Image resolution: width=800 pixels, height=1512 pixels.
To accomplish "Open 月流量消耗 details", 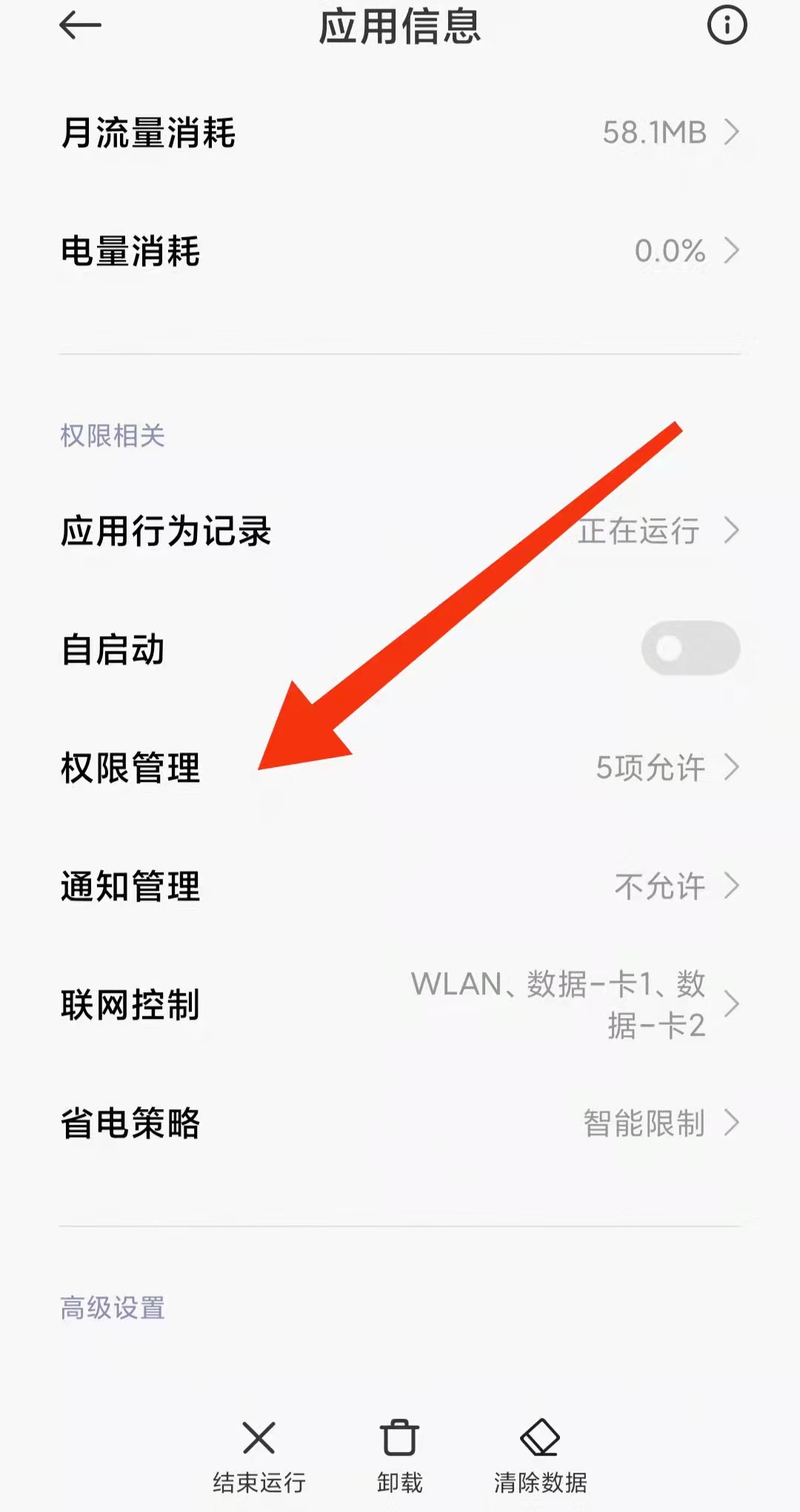I will click(x=400, y=133).
